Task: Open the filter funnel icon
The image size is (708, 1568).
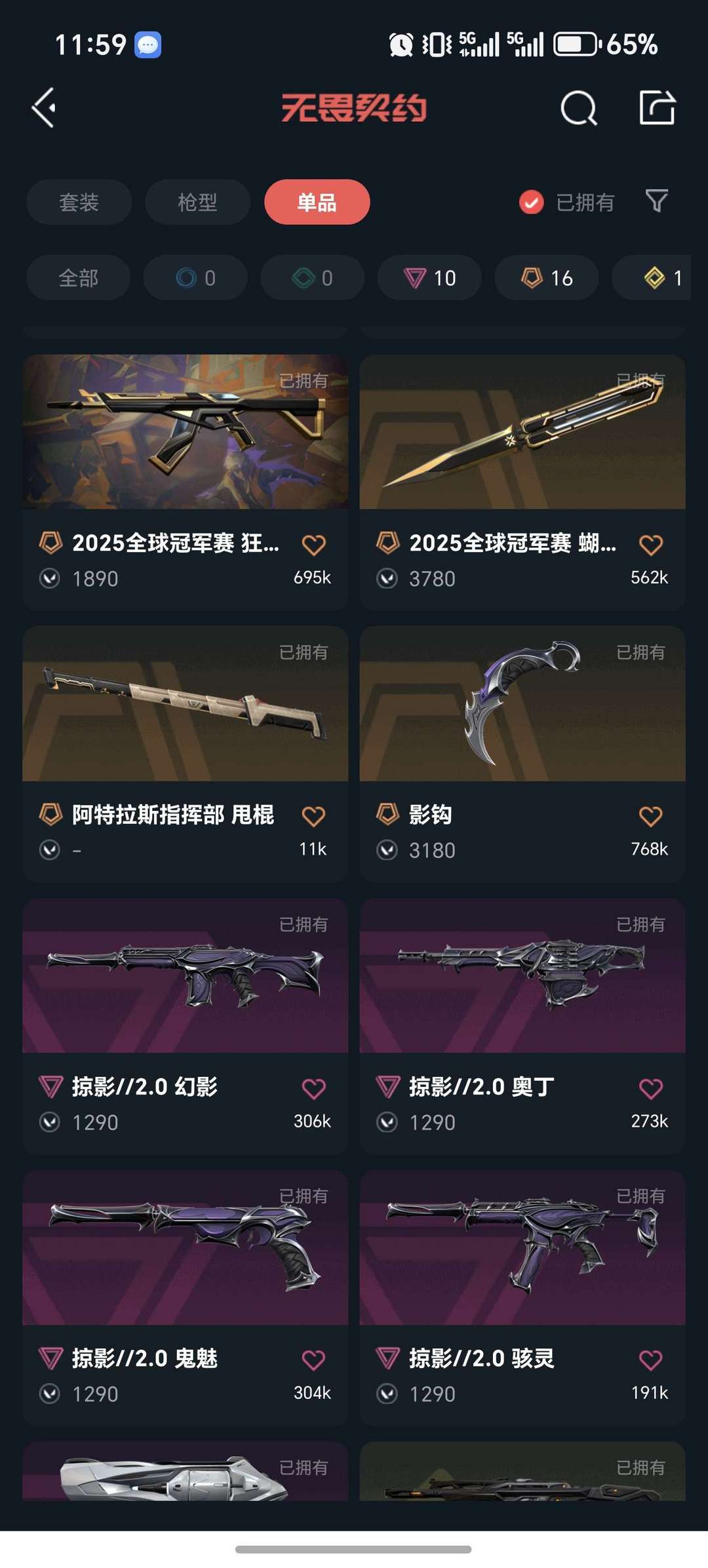Action: pyautogui.click(x=657, y=202)
